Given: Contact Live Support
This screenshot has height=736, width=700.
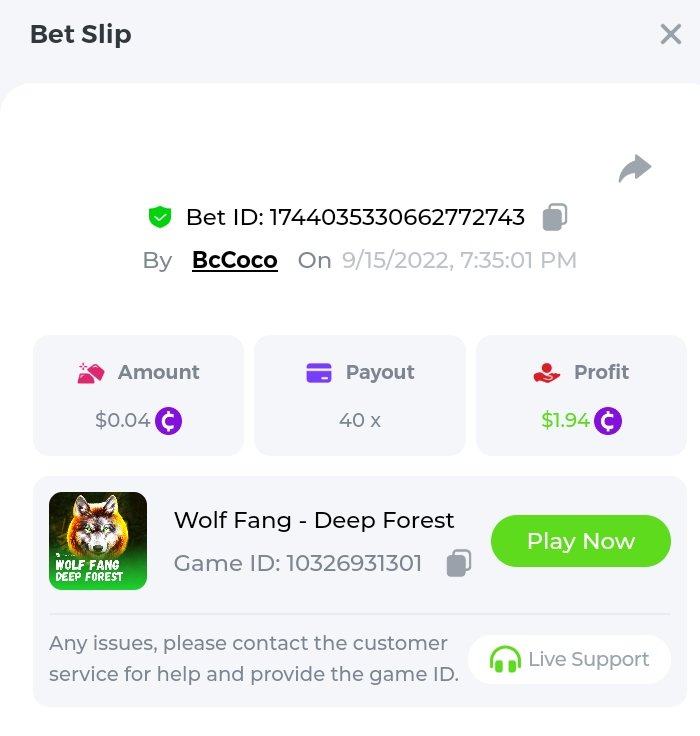Looking at the screenshot, I should 569,660.
